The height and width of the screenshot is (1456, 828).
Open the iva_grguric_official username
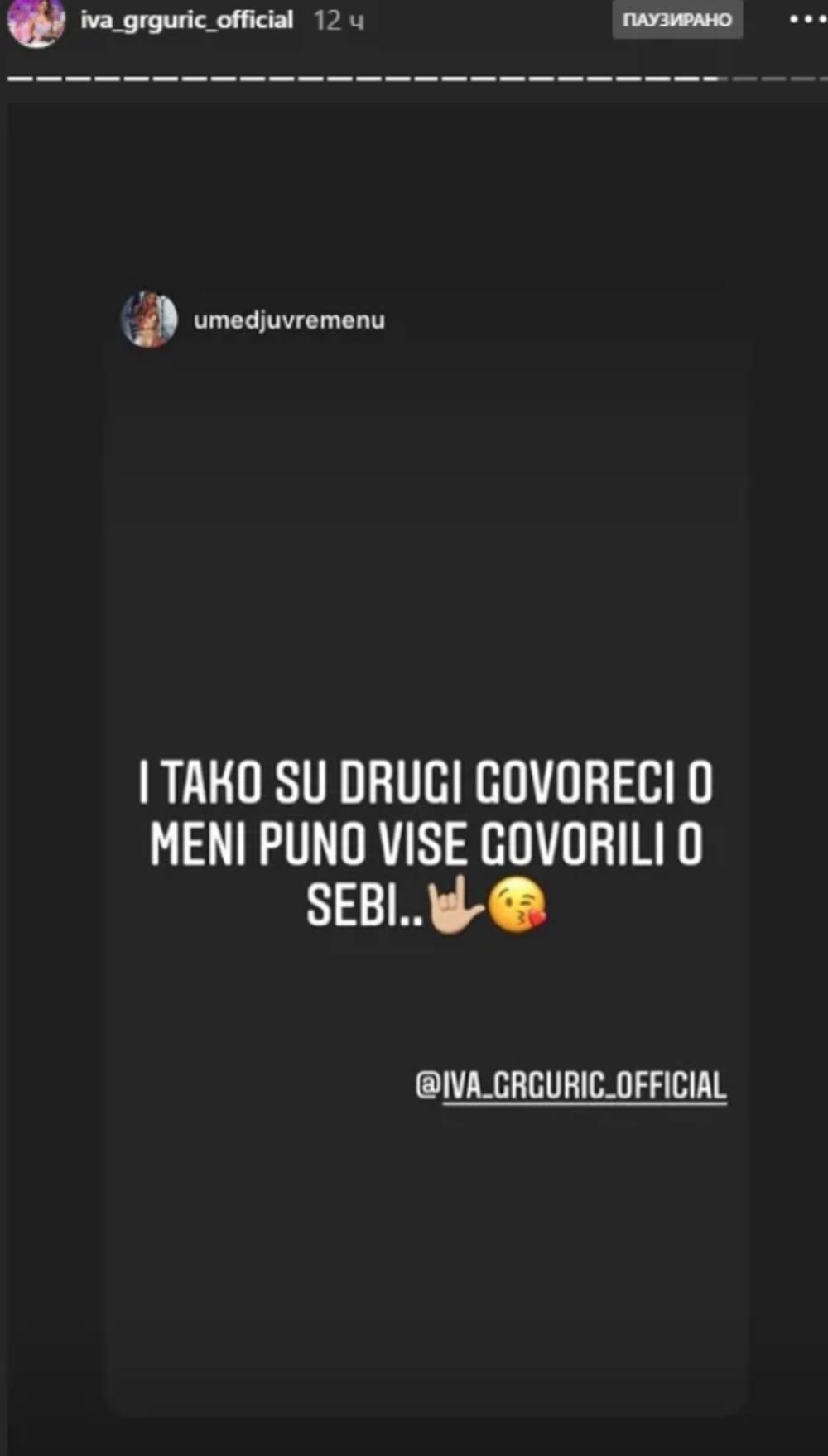[x=186, y=20]
